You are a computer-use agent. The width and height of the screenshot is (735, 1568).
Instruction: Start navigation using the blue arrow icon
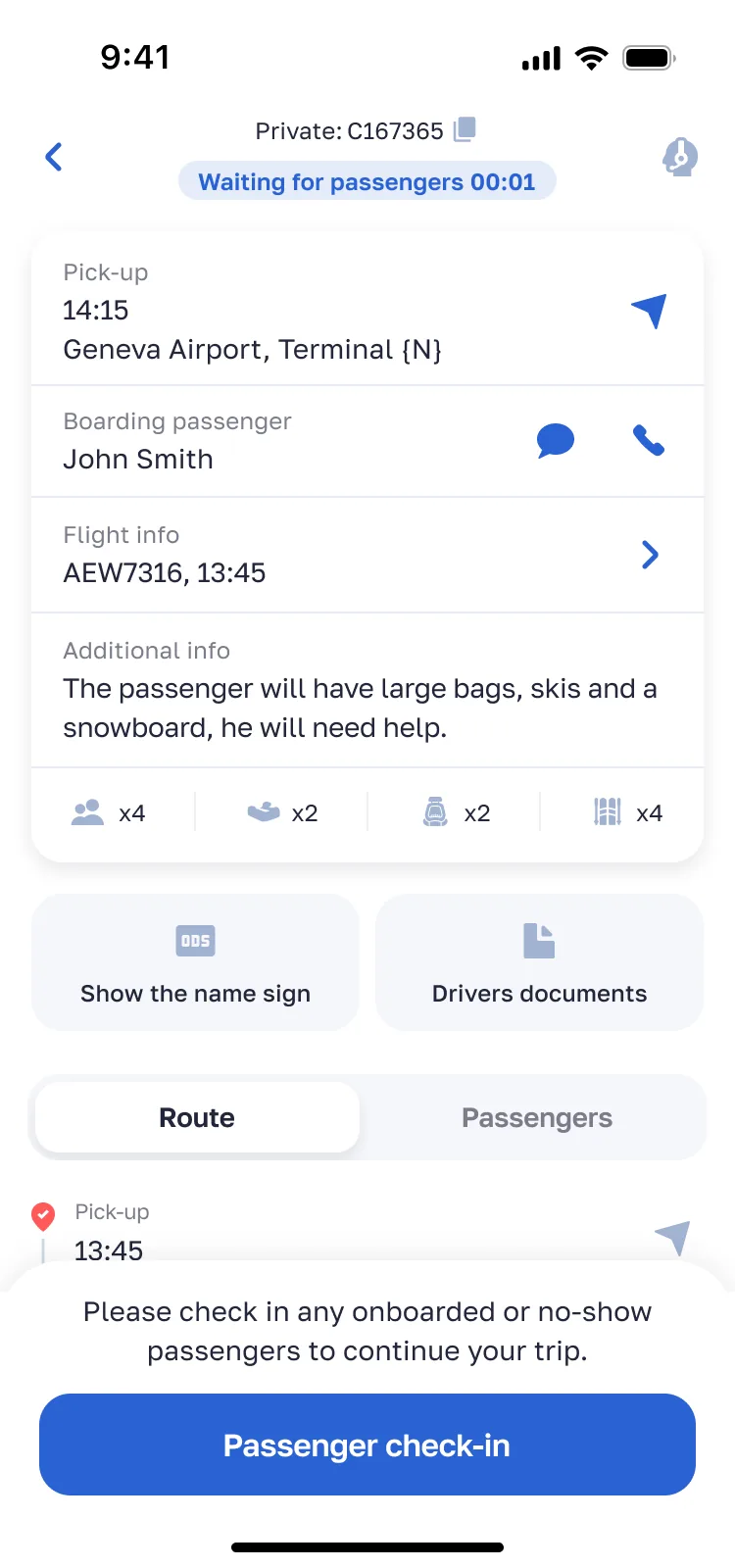pyautogui.click(x=650, y=310)
